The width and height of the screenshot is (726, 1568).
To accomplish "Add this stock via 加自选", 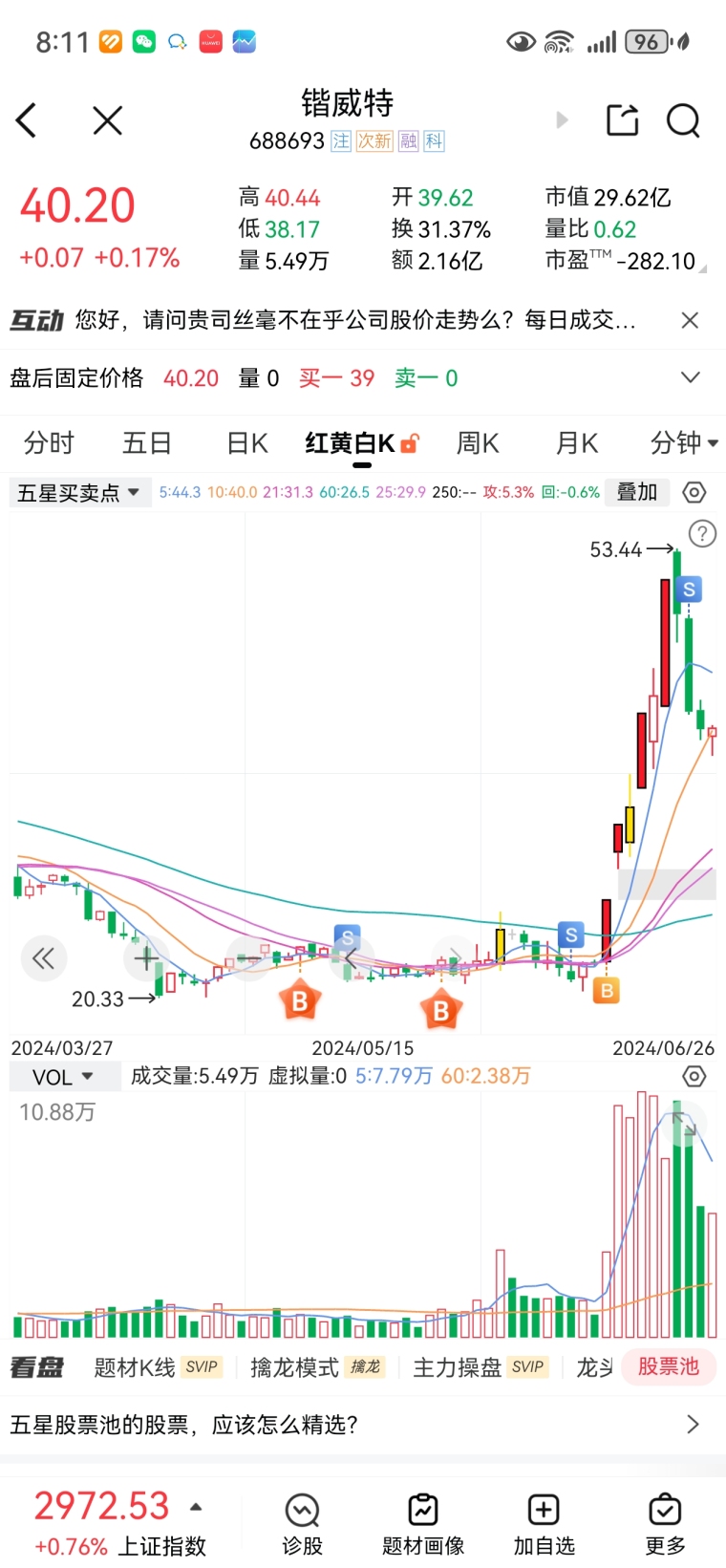I will click(x=544, y=1524).
